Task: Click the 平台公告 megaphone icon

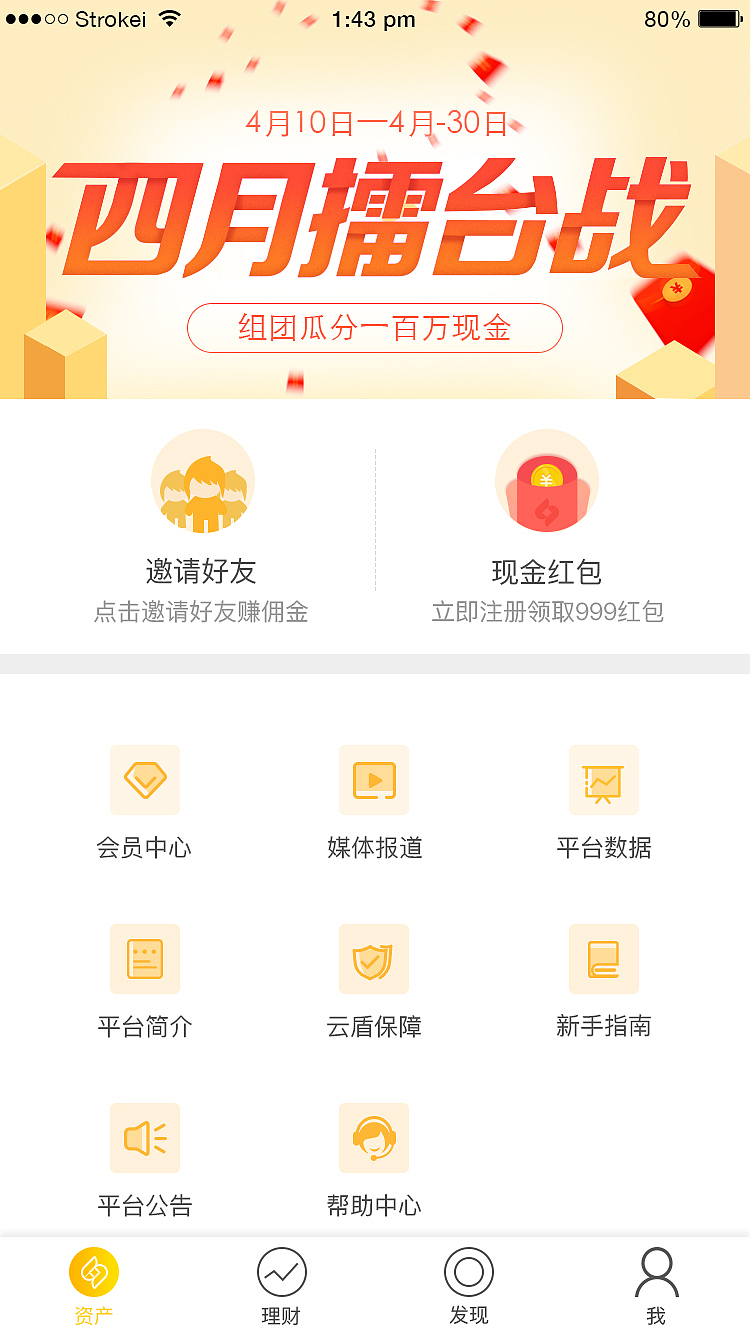Action: click(144, 1137)
